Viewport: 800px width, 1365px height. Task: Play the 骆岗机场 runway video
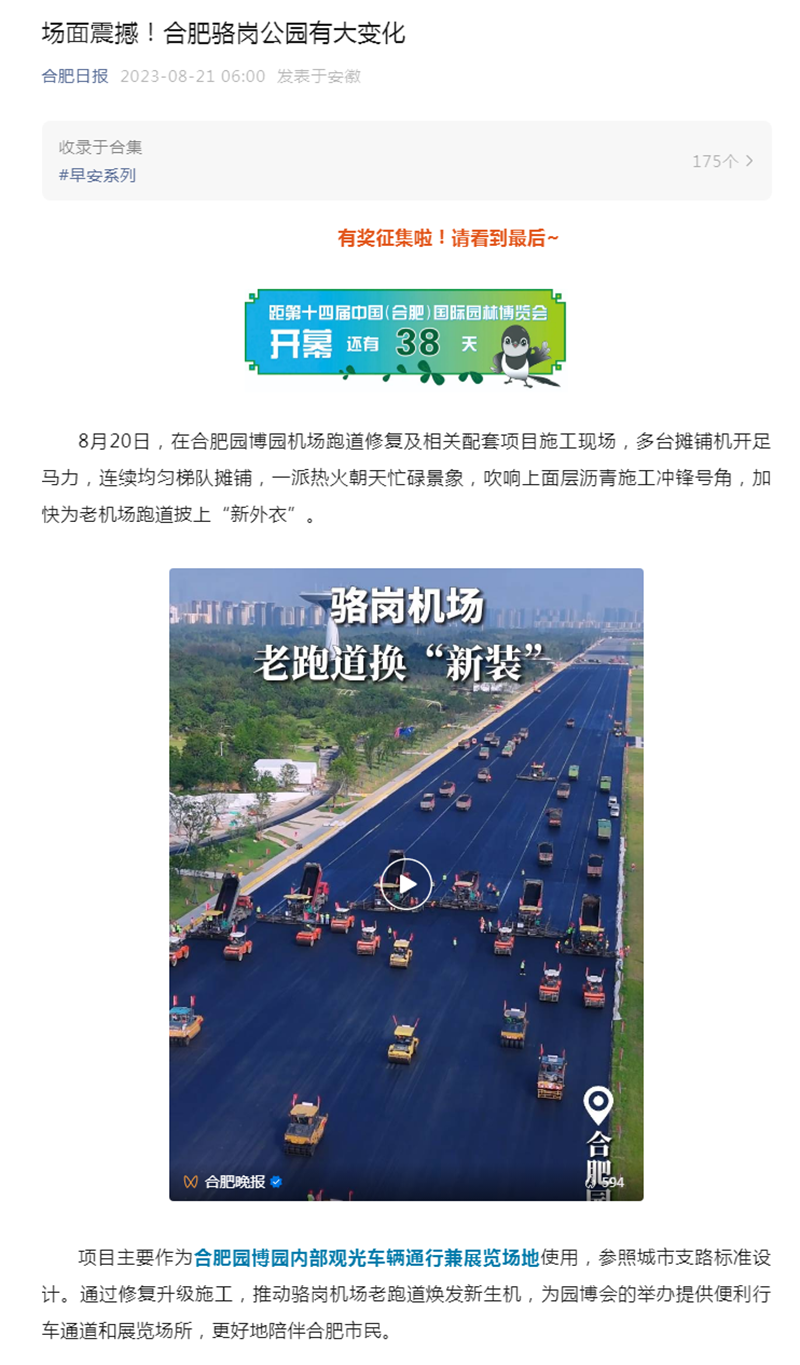pos(406,884)
